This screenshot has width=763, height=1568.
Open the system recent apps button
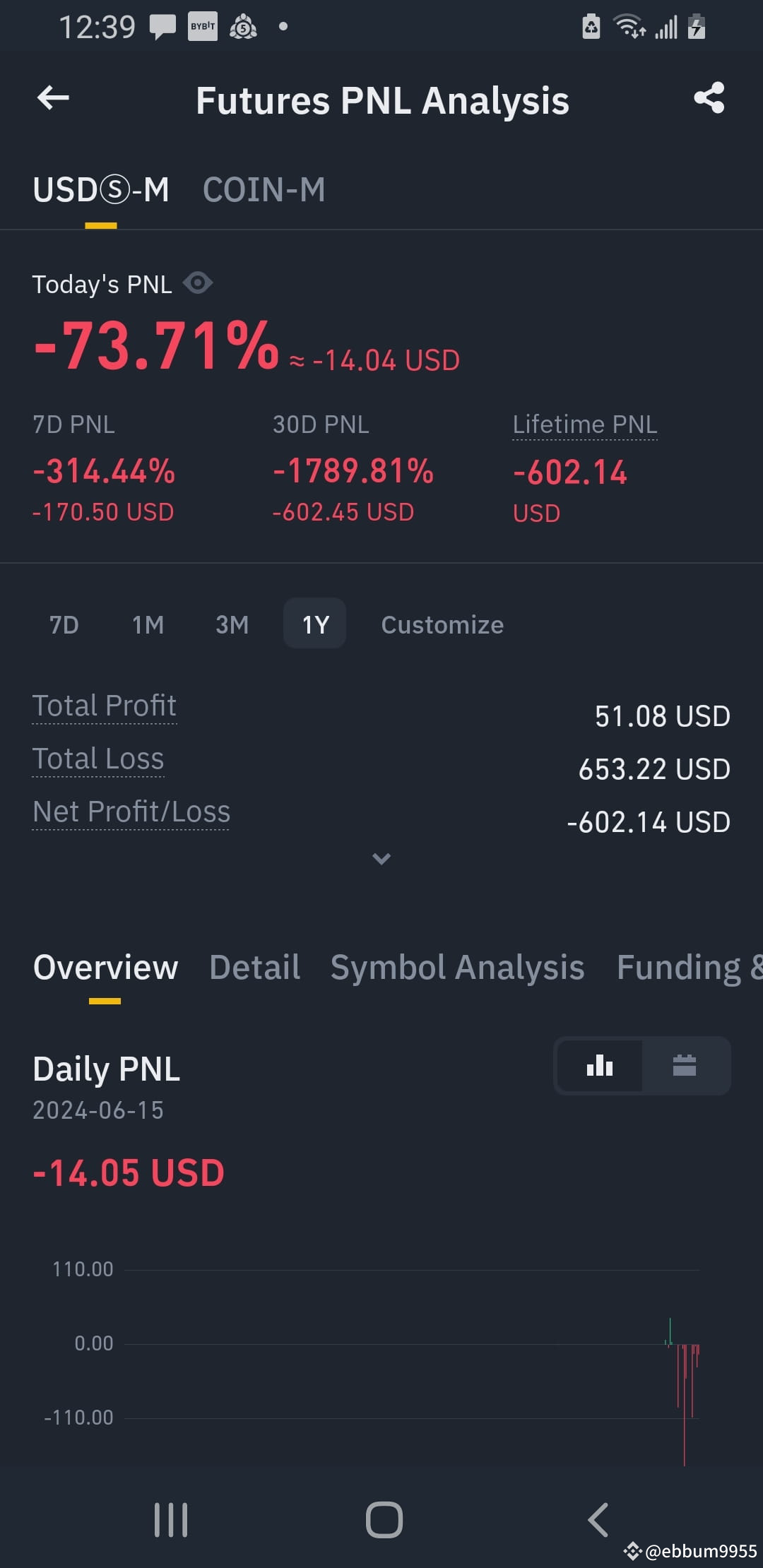(171, 1519)
